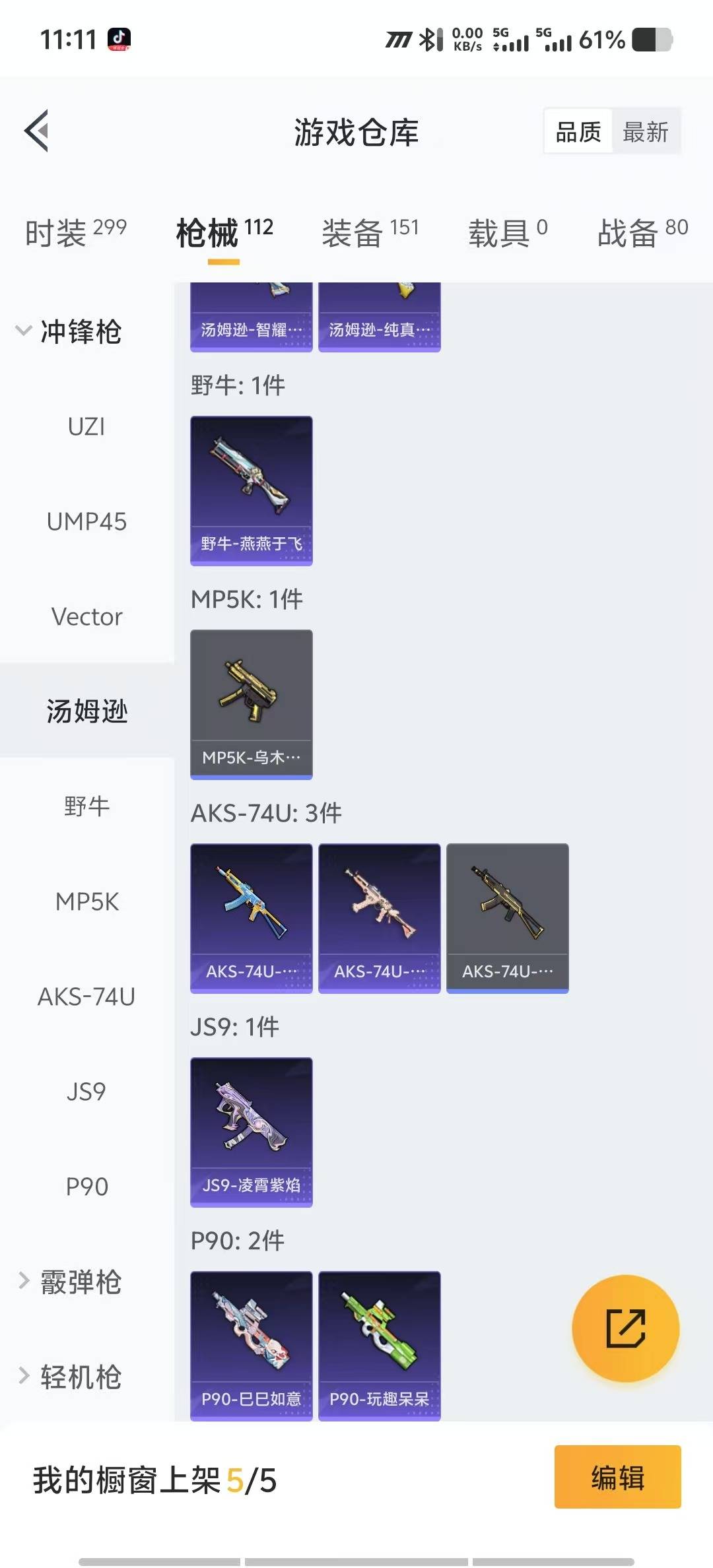Viewport: 713px width, 1568px height.
Task: Collapse the 冲锋枪 category
Action: click(70, 331)
